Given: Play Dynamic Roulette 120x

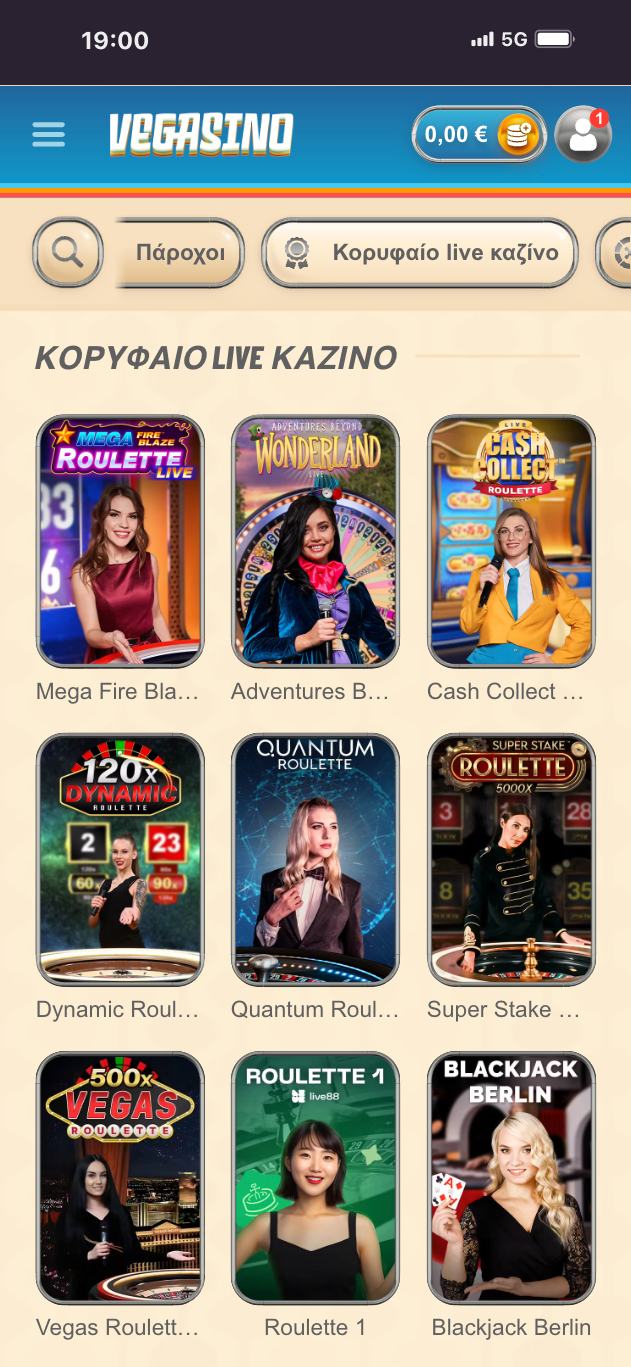Looking at the screenshot, I should click(x=120, y=859).
